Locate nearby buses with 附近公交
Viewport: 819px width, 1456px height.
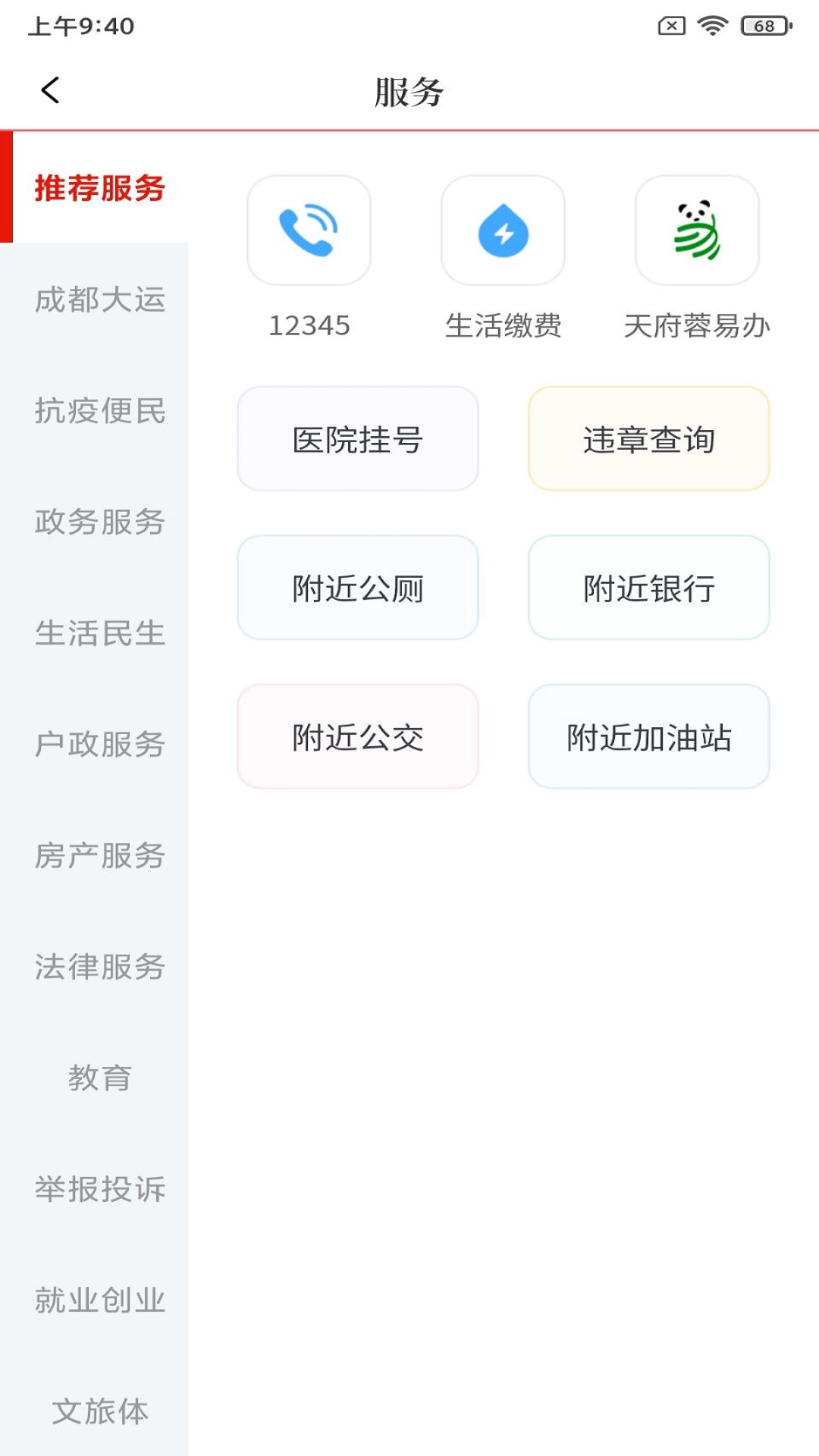tap(357, 736)
